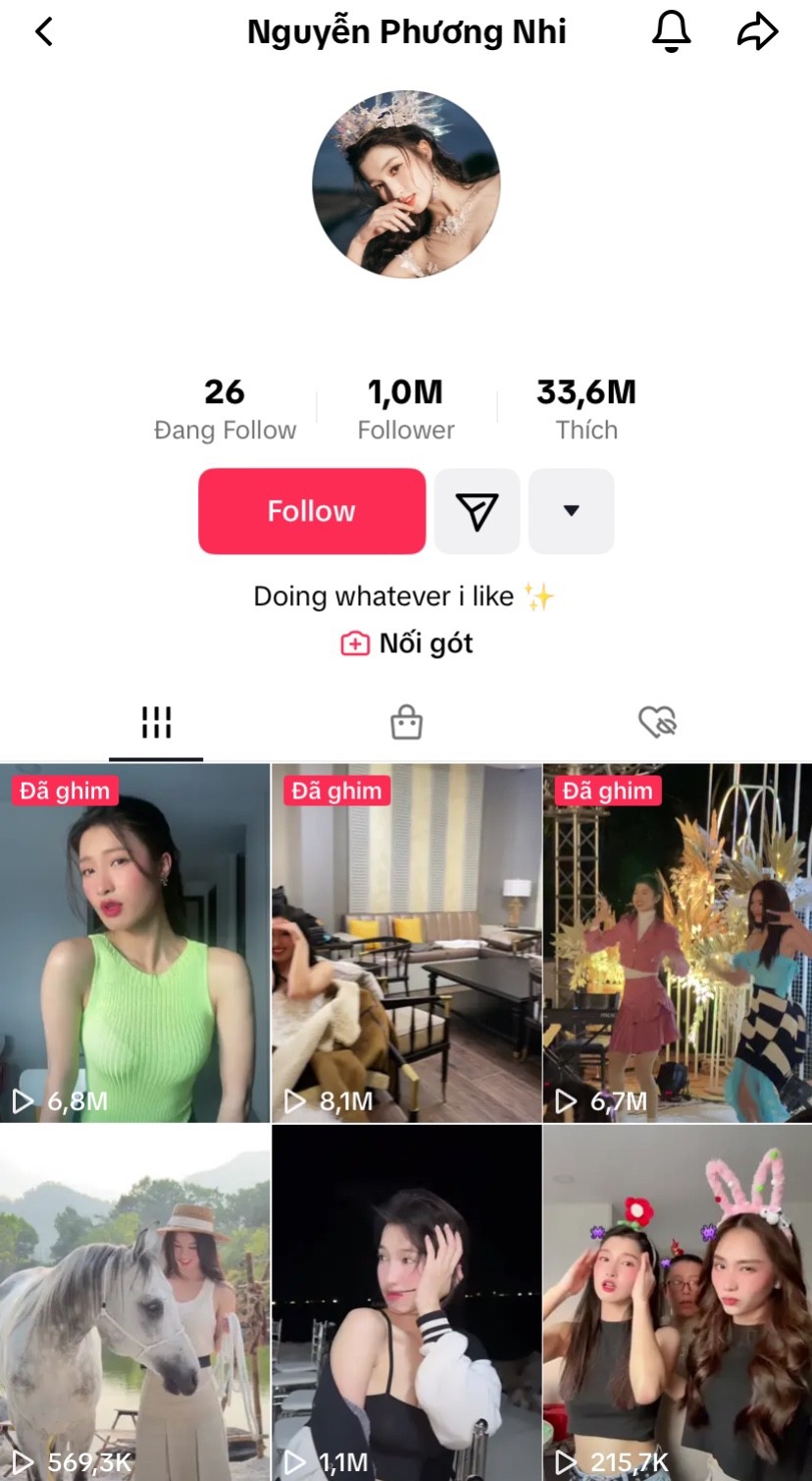The image size is (812, 1481).
Task: Switch to the videos grid tab
Action: coord(156,723)
